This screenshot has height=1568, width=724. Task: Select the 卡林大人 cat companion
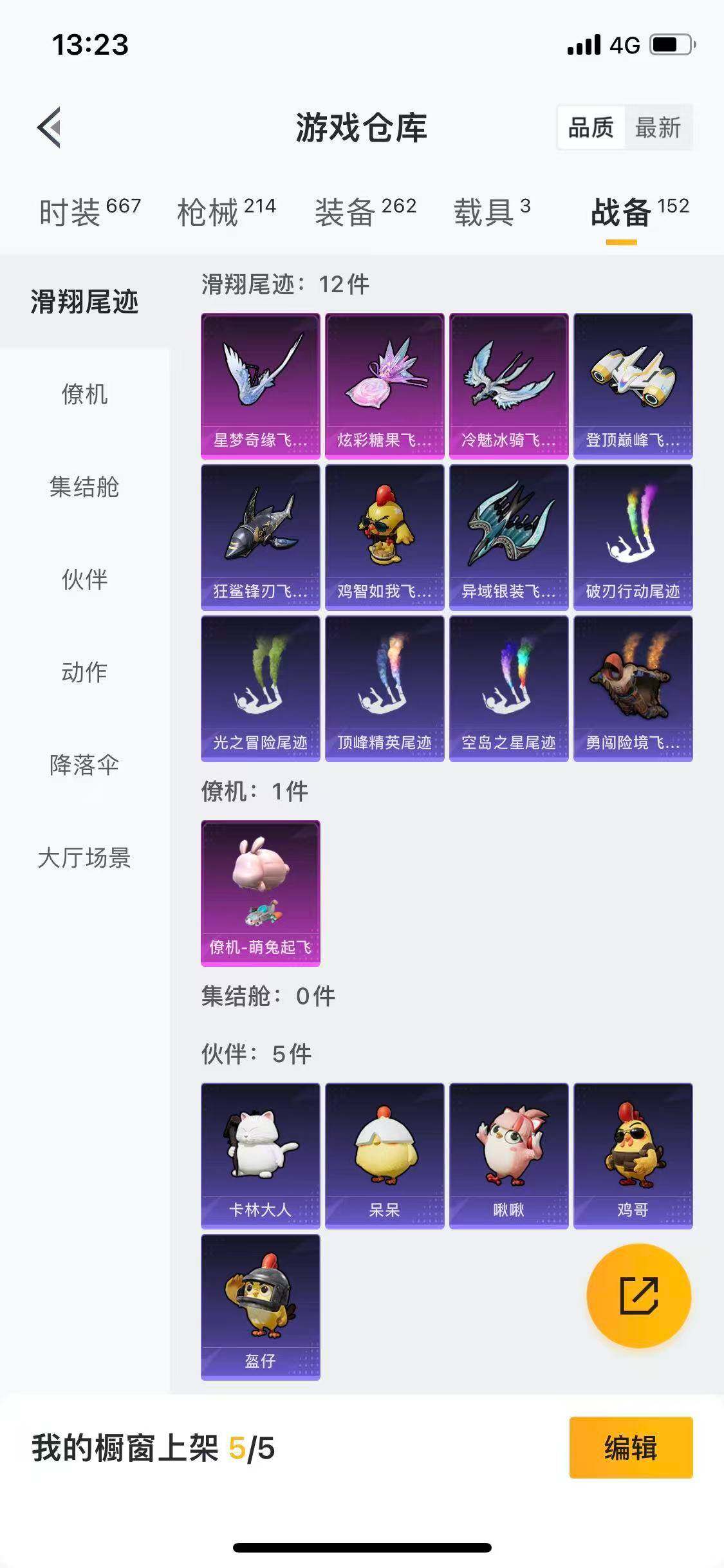click(260, 1159)
